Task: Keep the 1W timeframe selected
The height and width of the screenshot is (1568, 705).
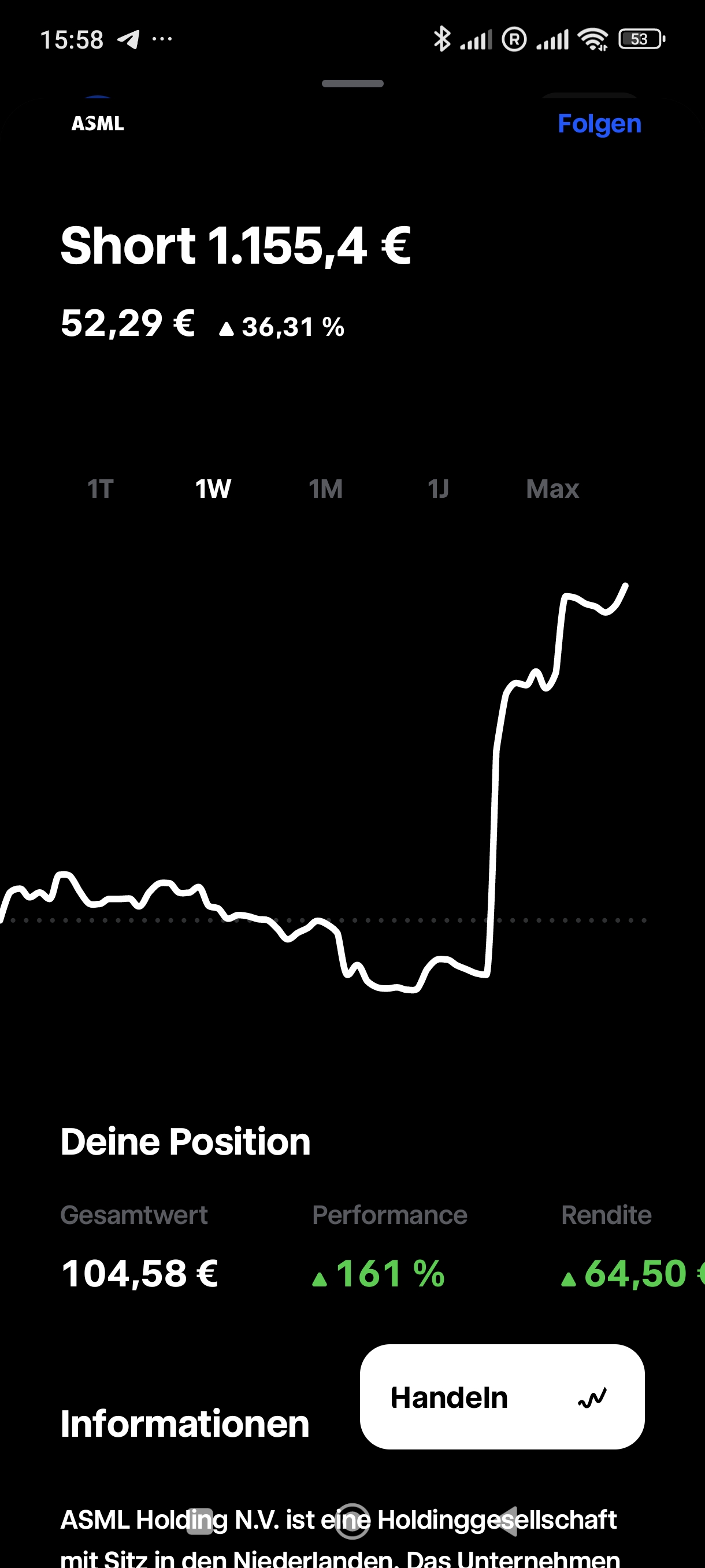Action: [211, 488]
